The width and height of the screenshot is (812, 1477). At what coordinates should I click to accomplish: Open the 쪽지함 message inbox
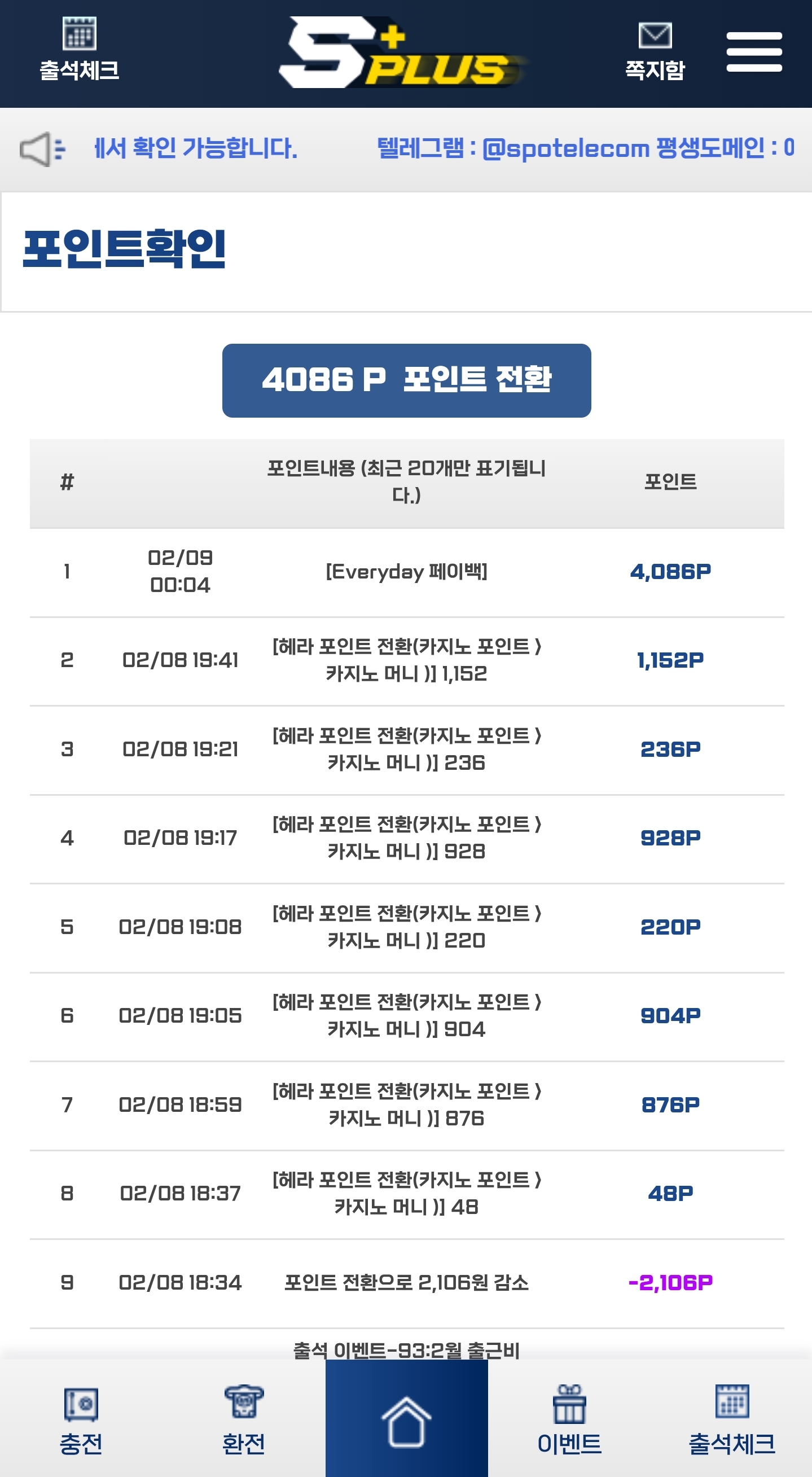[655, 51]
